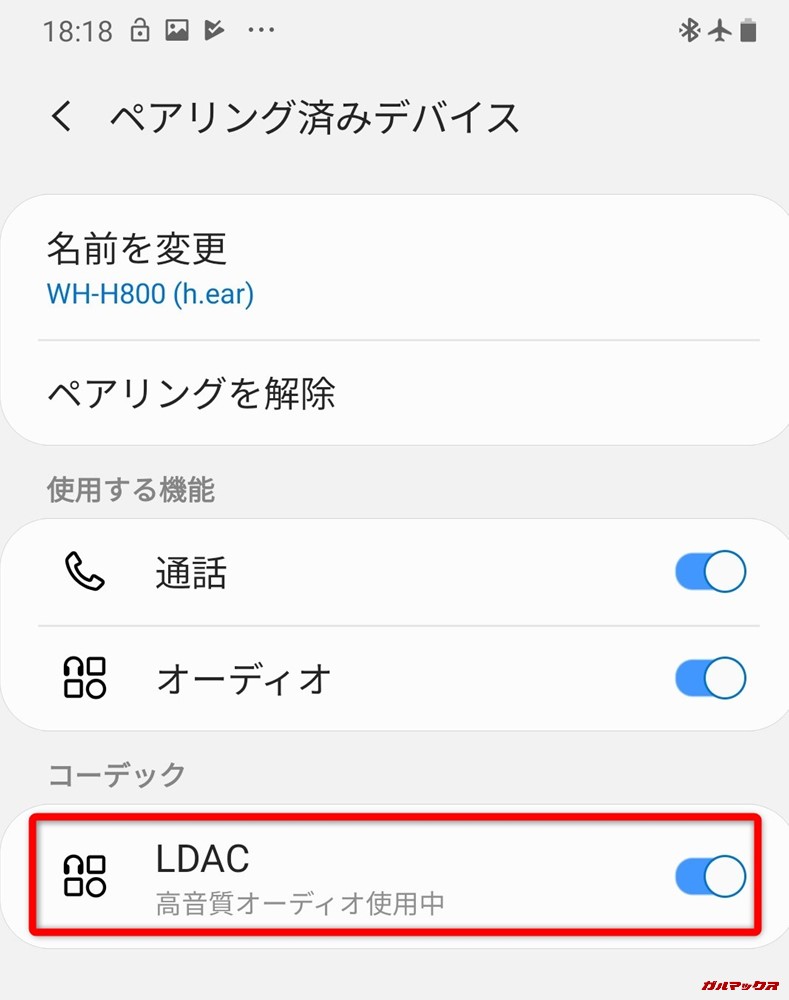Select the phone icon beside 通話

tap(85, 572)
